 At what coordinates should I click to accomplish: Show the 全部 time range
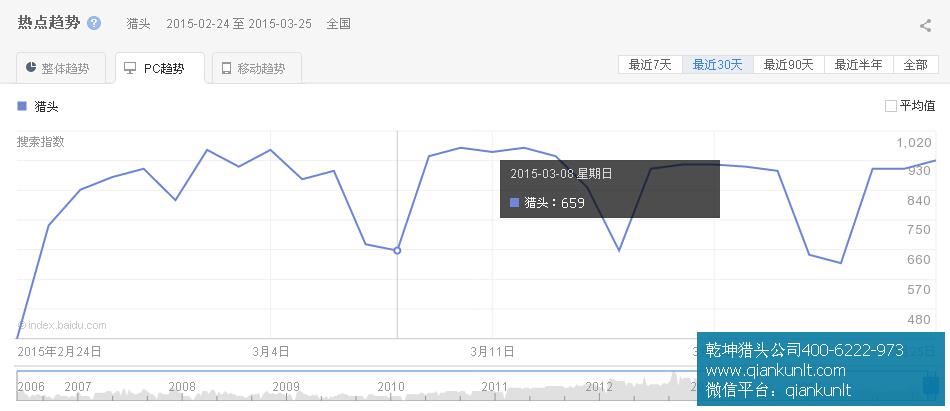pyautogui.click(x=915, y=65)
